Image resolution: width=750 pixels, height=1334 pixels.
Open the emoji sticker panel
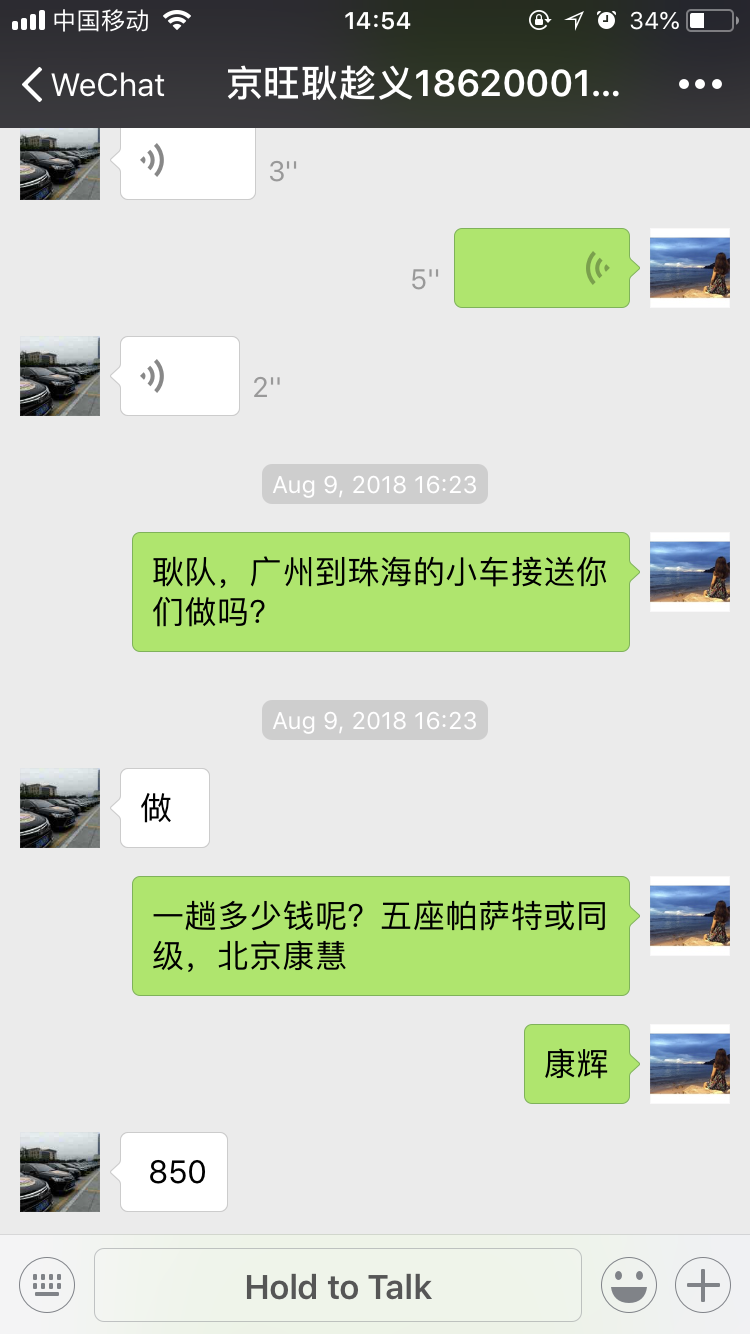[x=628, y=1284]
